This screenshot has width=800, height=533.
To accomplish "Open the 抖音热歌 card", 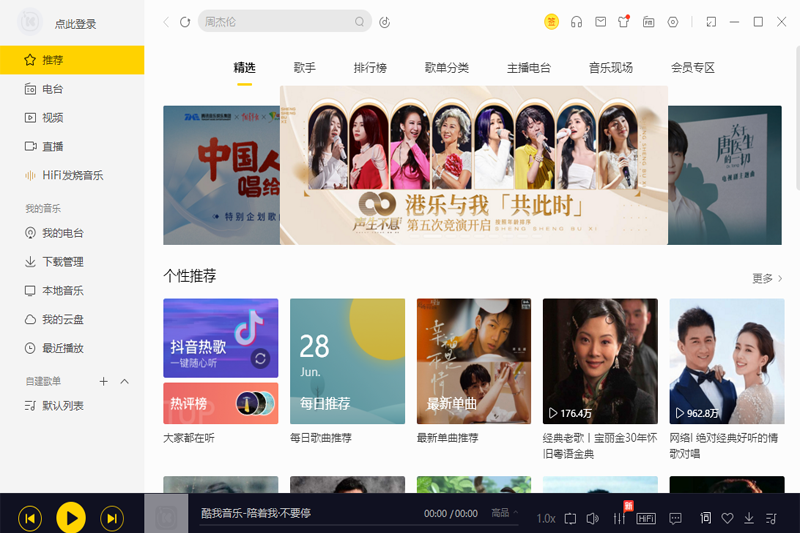I will coord(220,338).
